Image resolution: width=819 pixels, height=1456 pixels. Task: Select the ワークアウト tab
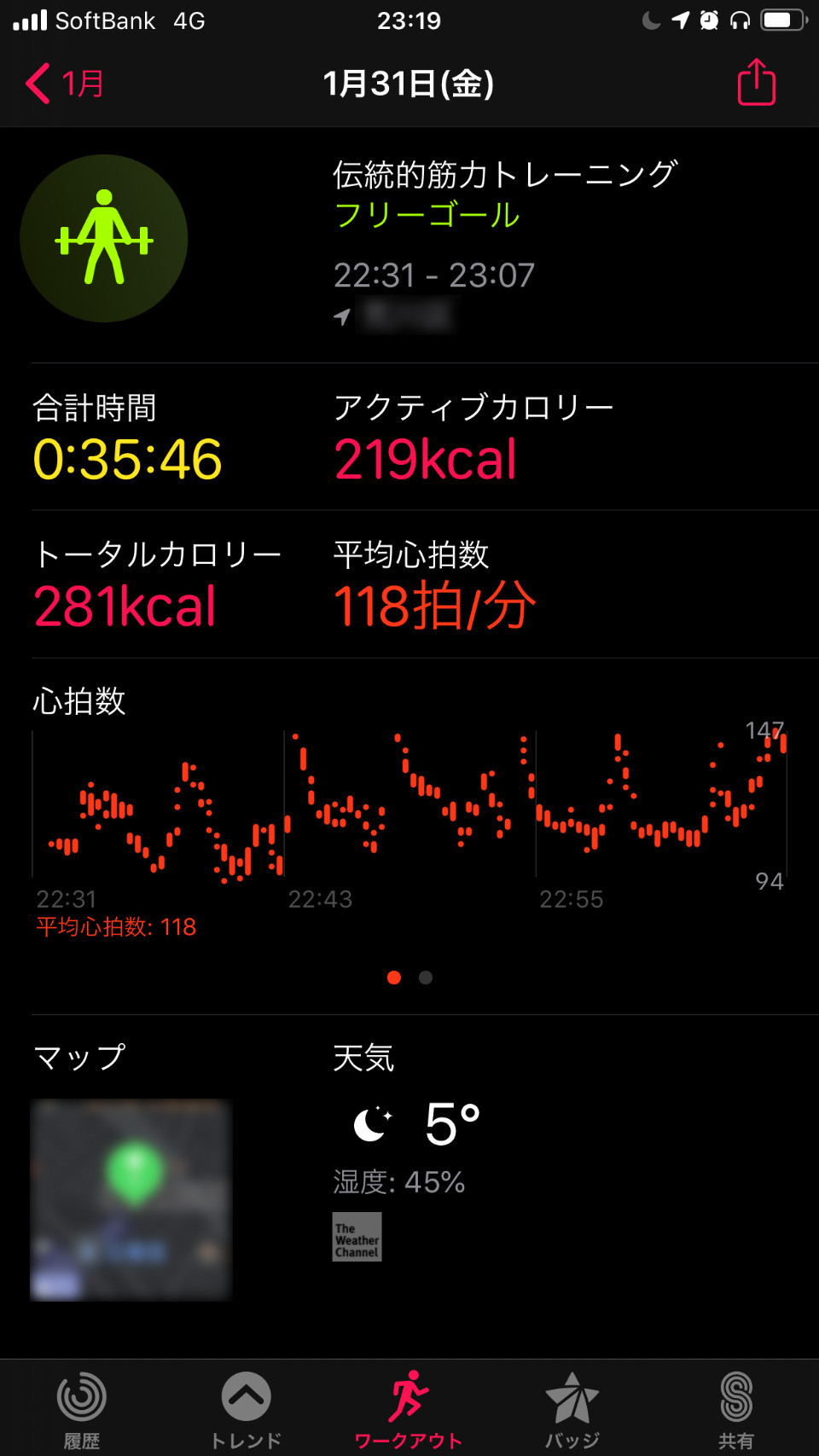coord(409,1410)
